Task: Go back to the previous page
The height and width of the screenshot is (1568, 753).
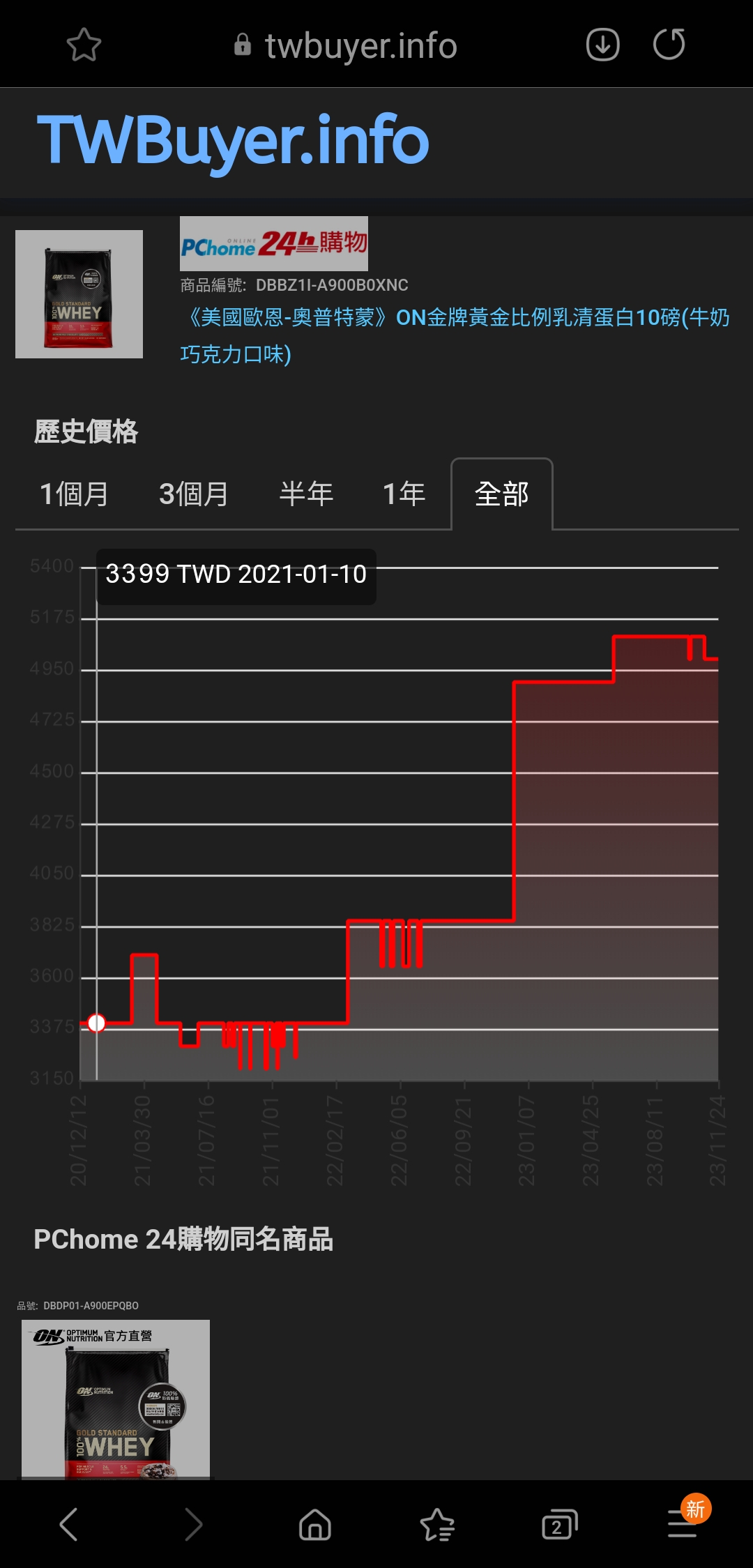Action: [x=68, y=1524]
